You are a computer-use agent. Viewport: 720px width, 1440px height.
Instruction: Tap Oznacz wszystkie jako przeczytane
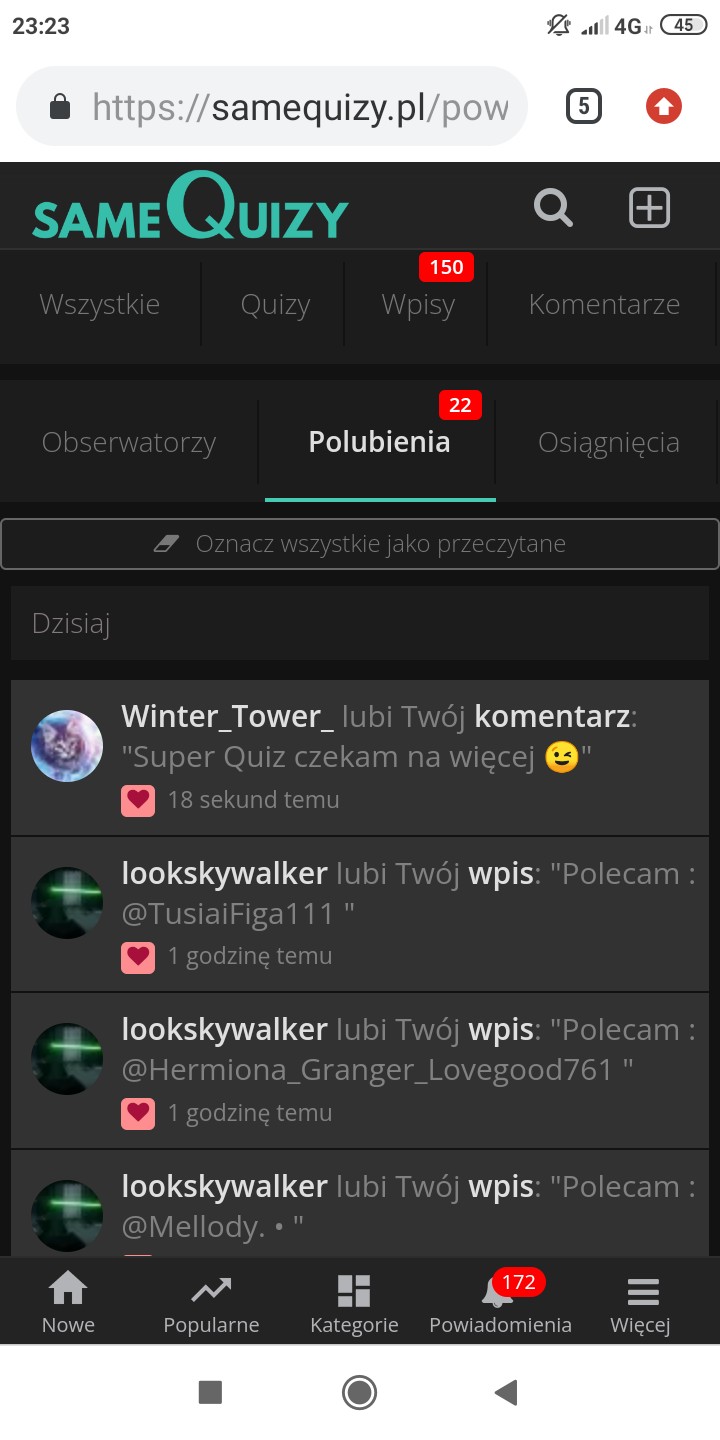tap(360, 544)
